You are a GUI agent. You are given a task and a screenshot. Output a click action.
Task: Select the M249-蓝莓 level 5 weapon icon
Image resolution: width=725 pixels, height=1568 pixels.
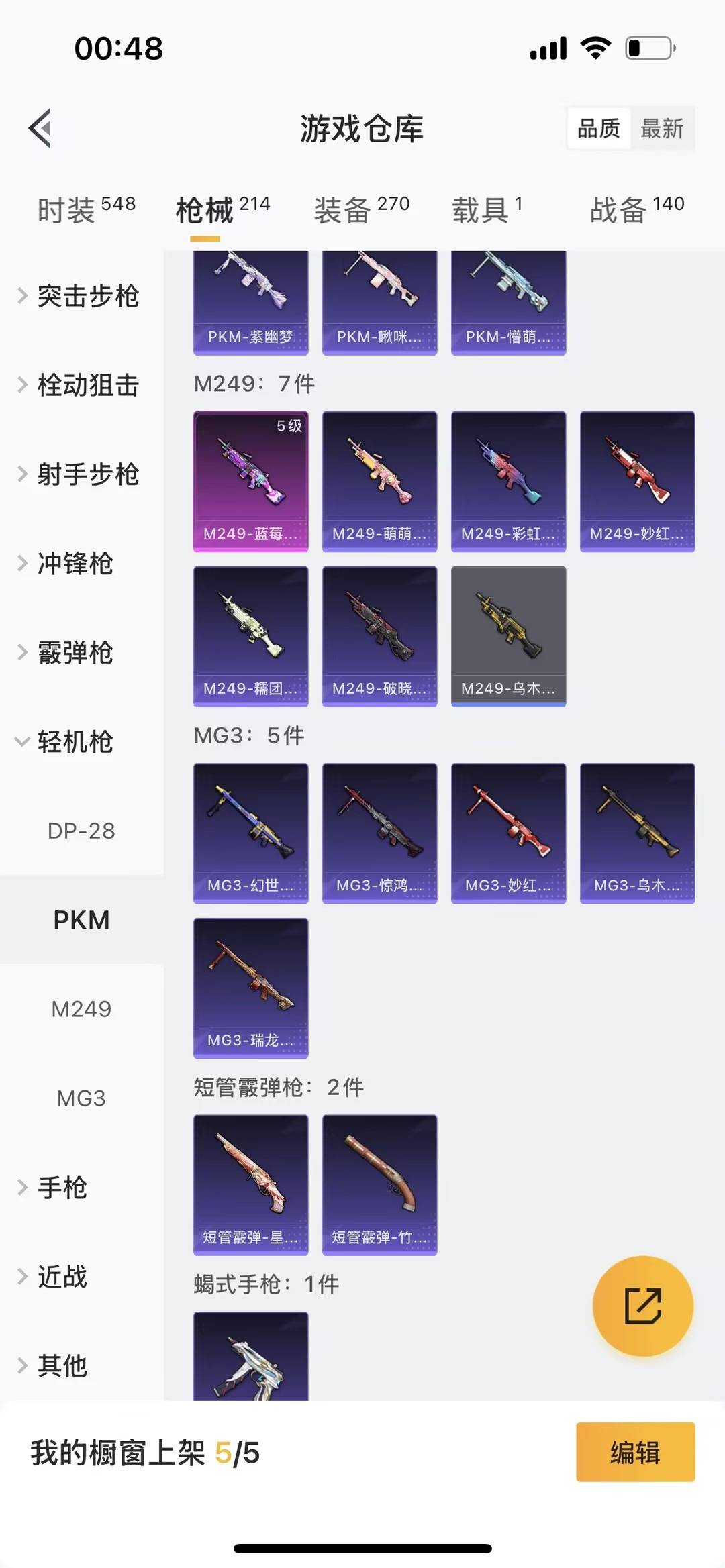pos(250,480)
